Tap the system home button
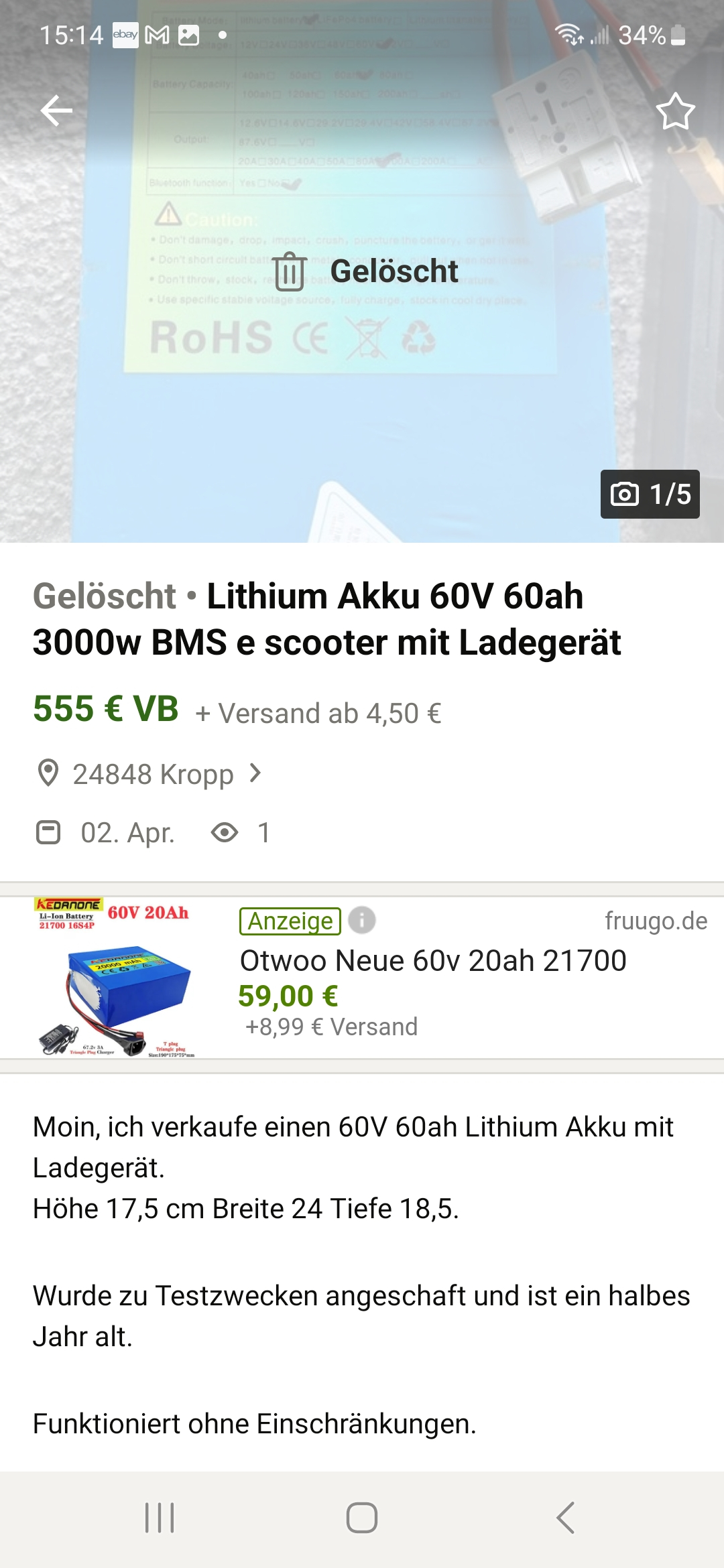This screenshot has height=1568, width=724. 362,1518
